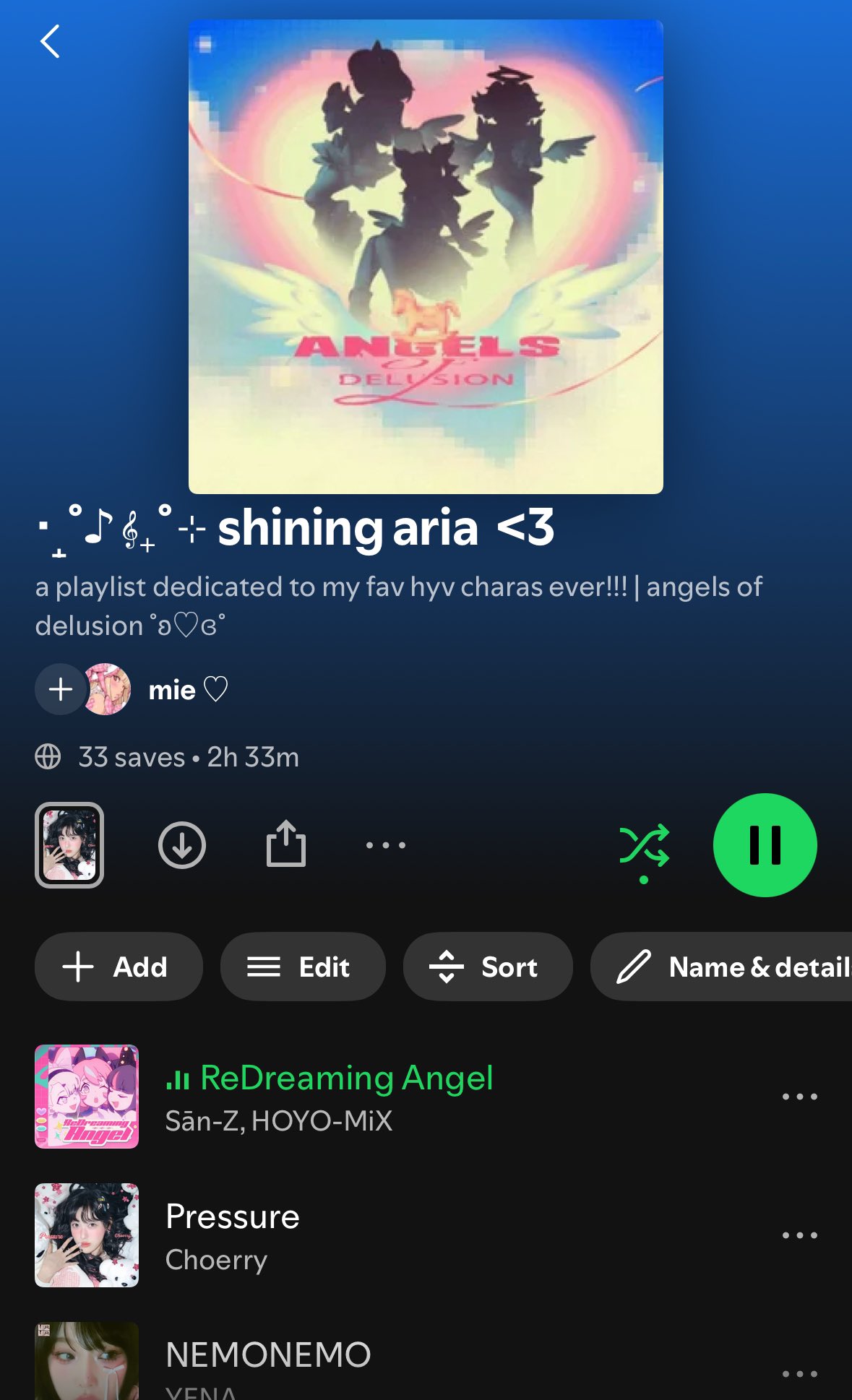Share this playlist
Viewport: 852px width, 1400px height.
(286, 844)
